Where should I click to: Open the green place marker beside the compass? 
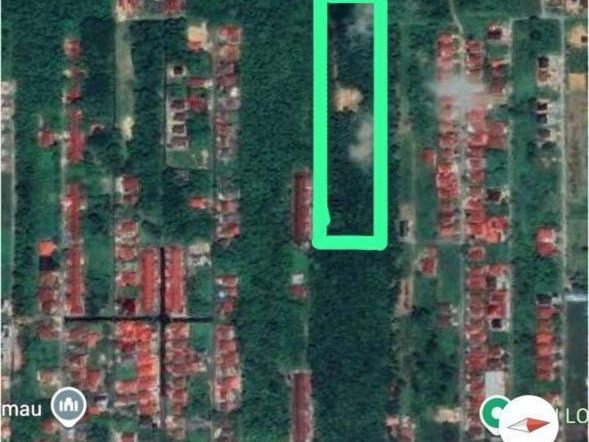492,412
